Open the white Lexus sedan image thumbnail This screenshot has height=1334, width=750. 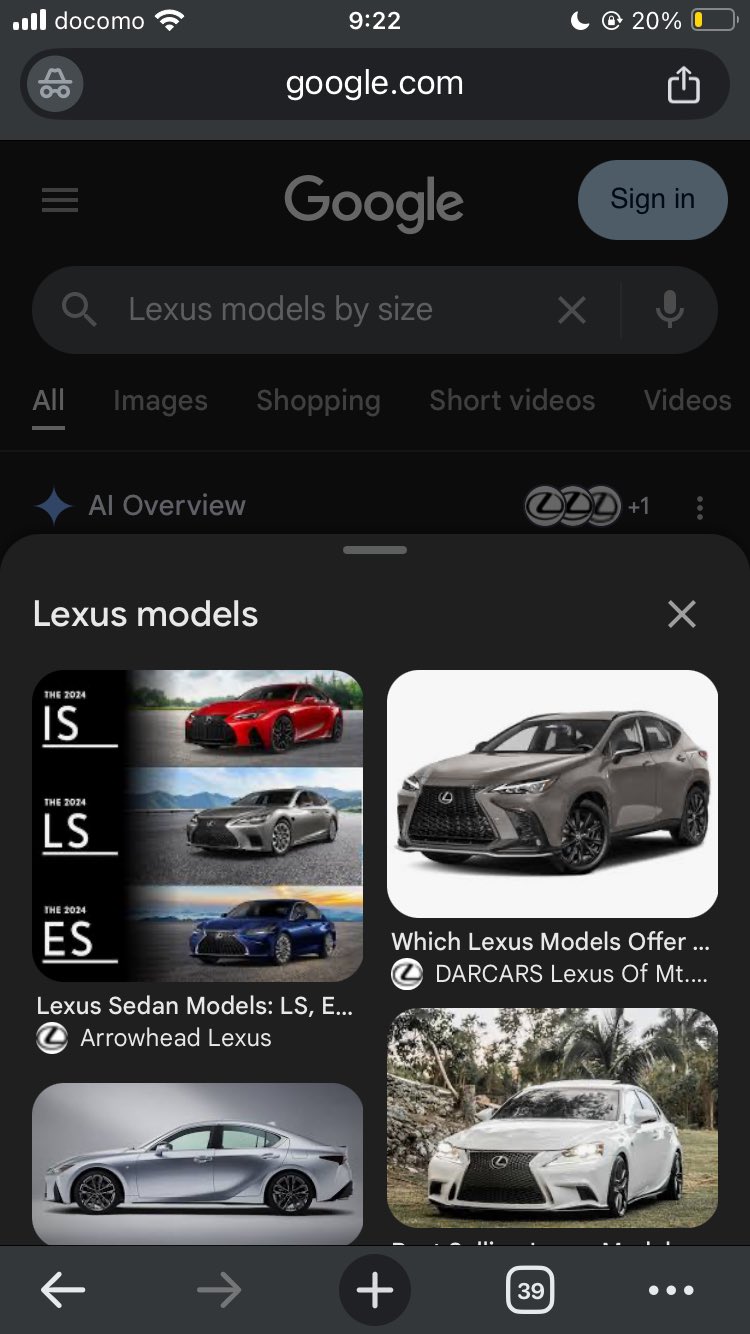pos(552,1117)
